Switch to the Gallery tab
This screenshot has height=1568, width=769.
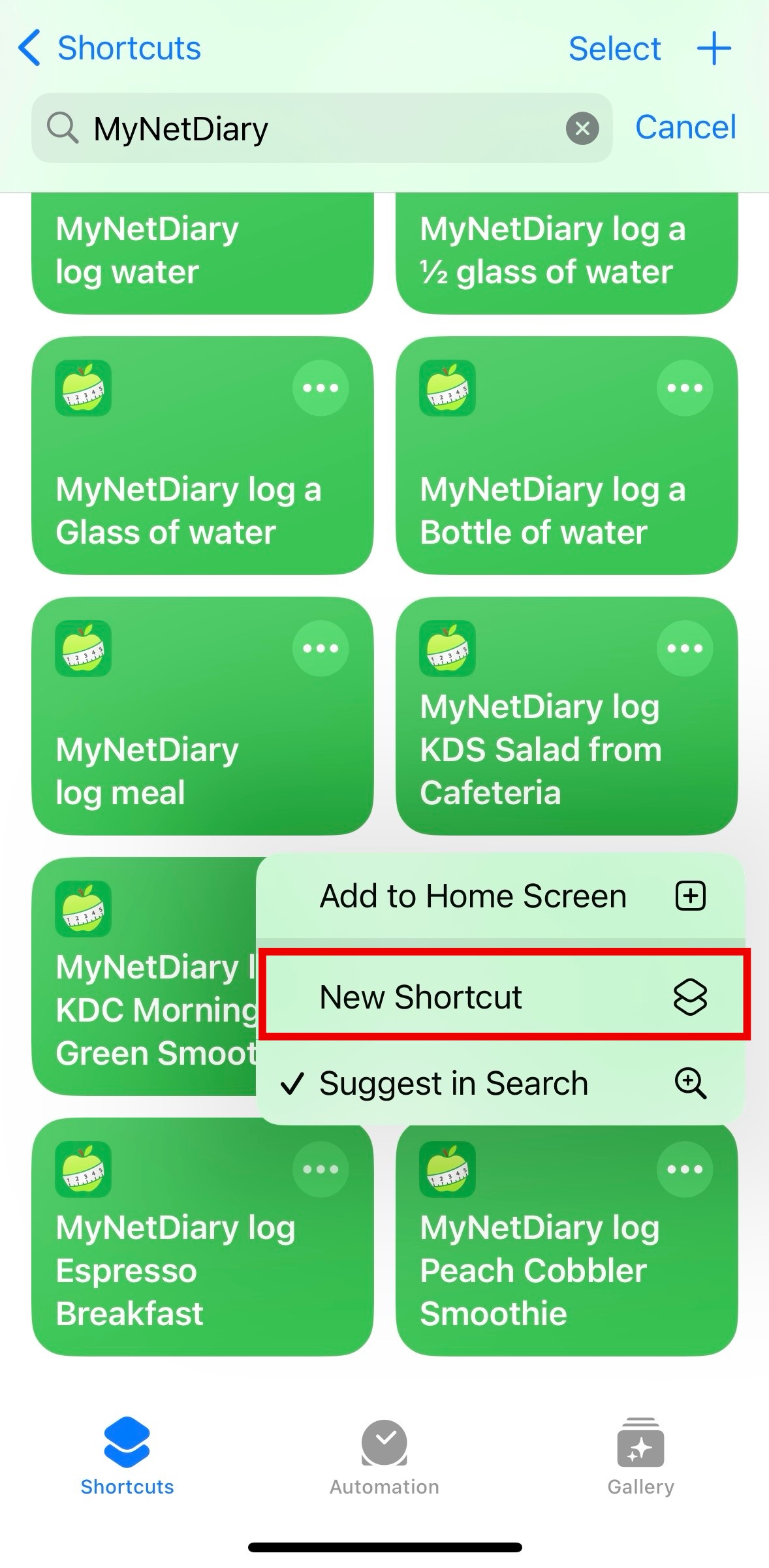click(x=640, y=1457)
